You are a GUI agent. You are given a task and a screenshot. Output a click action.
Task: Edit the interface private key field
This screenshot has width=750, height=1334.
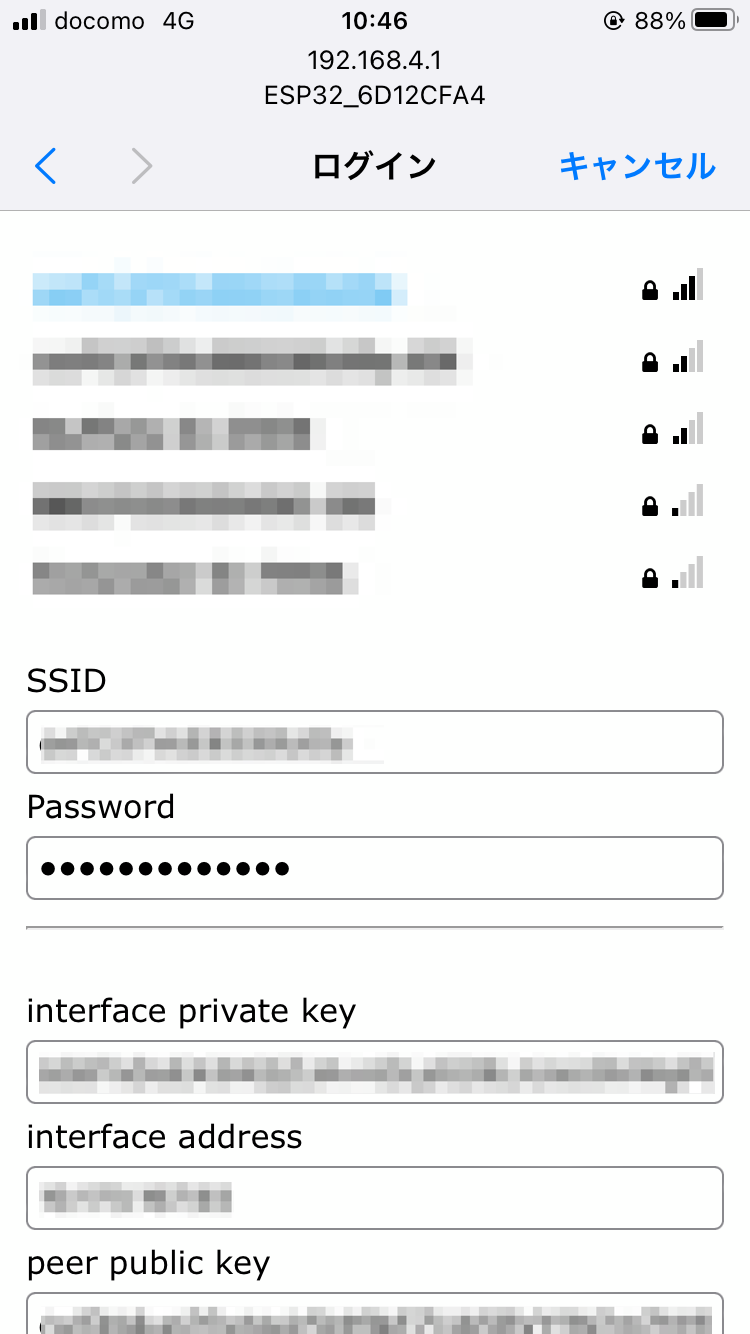374,1072
